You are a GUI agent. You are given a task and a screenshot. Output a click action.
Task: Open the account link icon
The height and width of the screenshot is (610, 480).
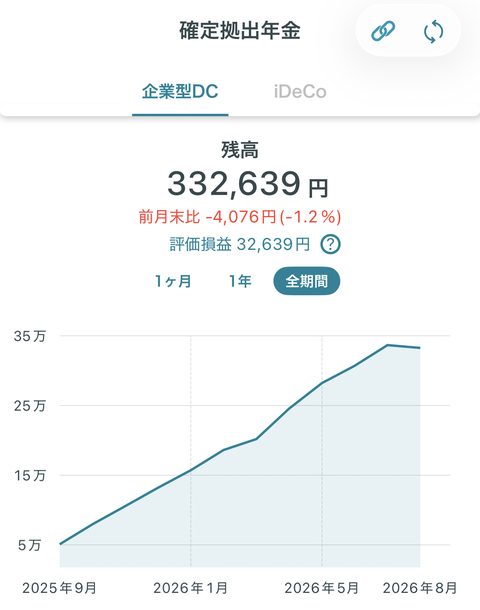point(383,31)
